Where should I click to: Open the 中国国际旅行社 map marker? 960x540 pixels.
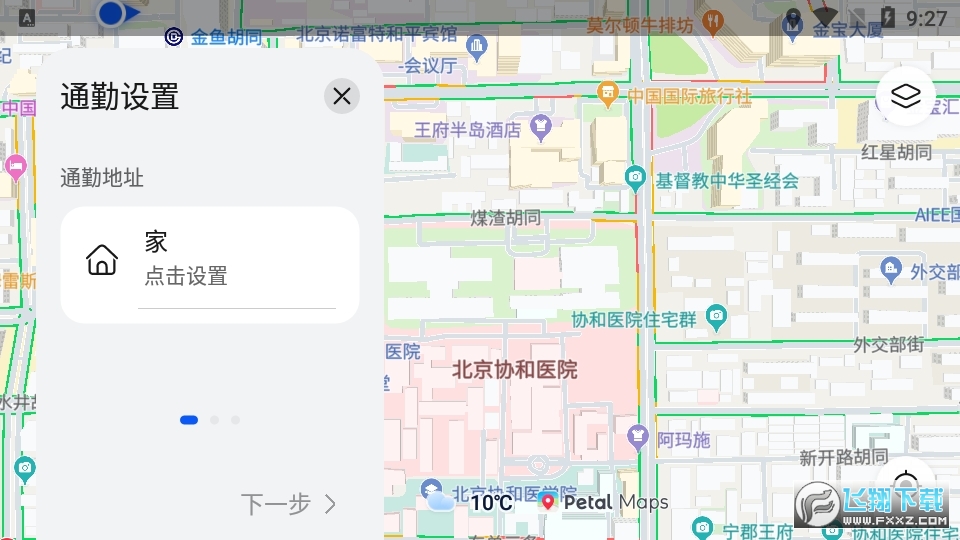coord(607,95)
